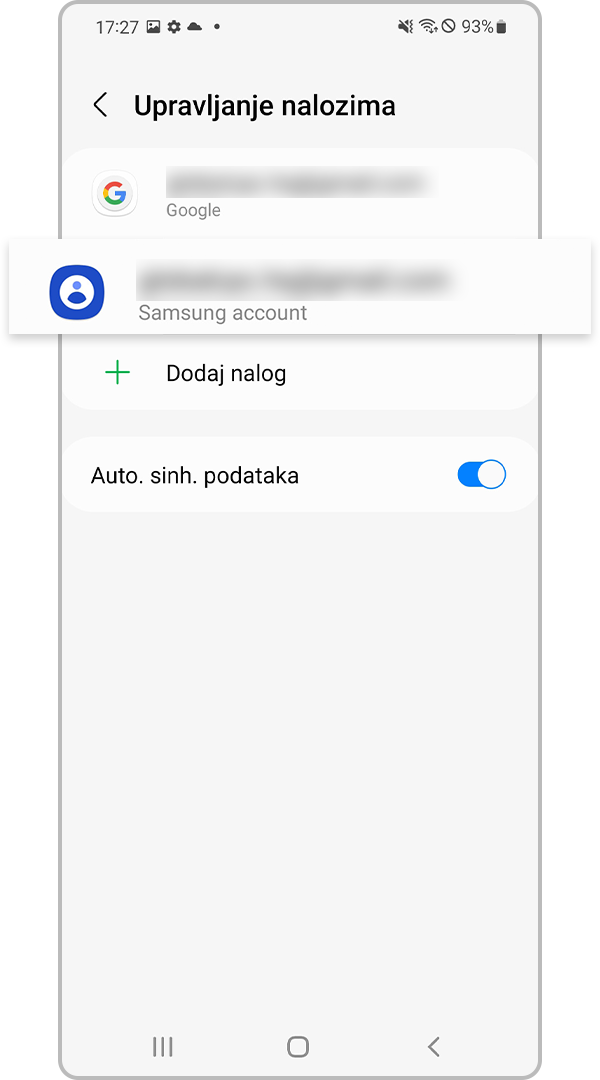Open the Google account row
Viewport: 600px width, 1080px height.
tap(298, 193)
